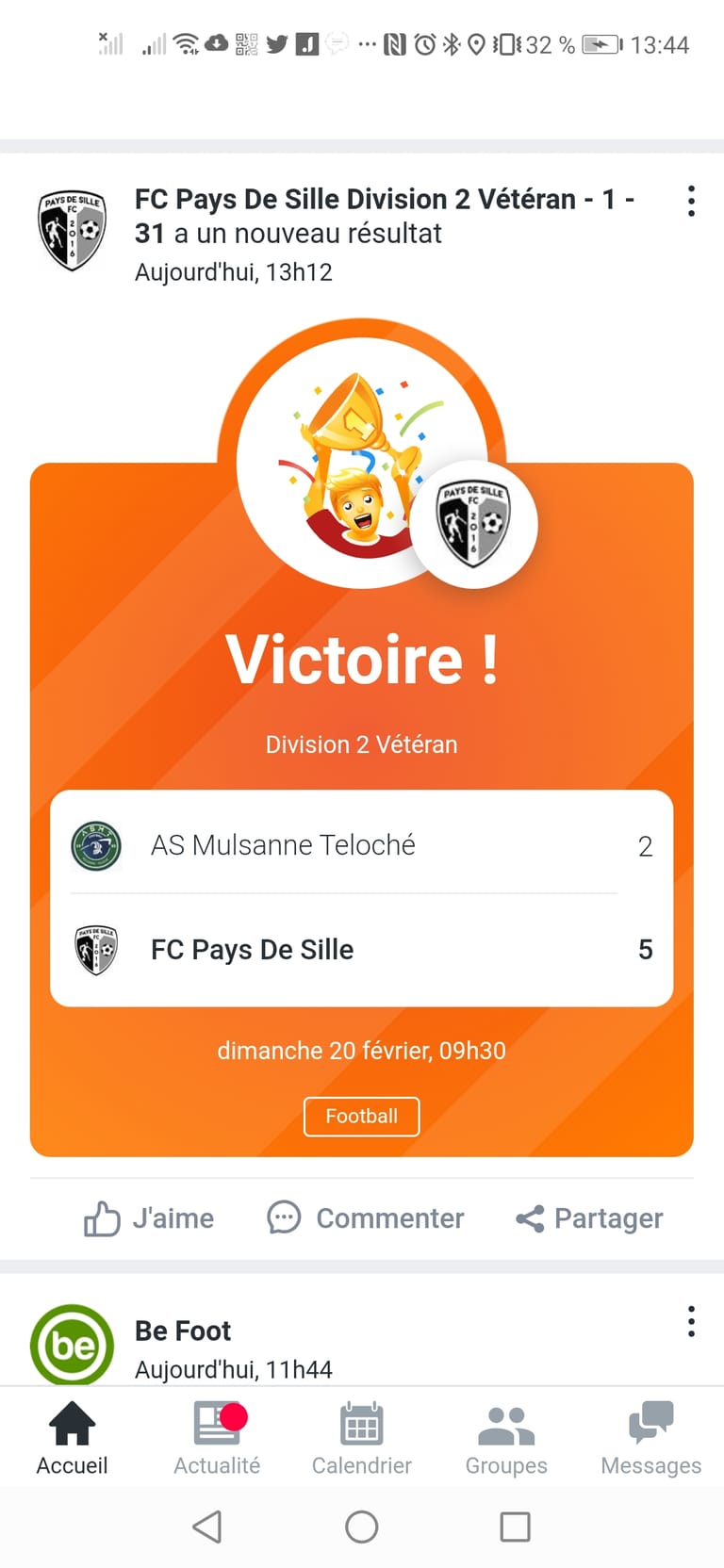Switch to the Calendrier tab
The image size is (724, 1568).
click(361, 1439)
